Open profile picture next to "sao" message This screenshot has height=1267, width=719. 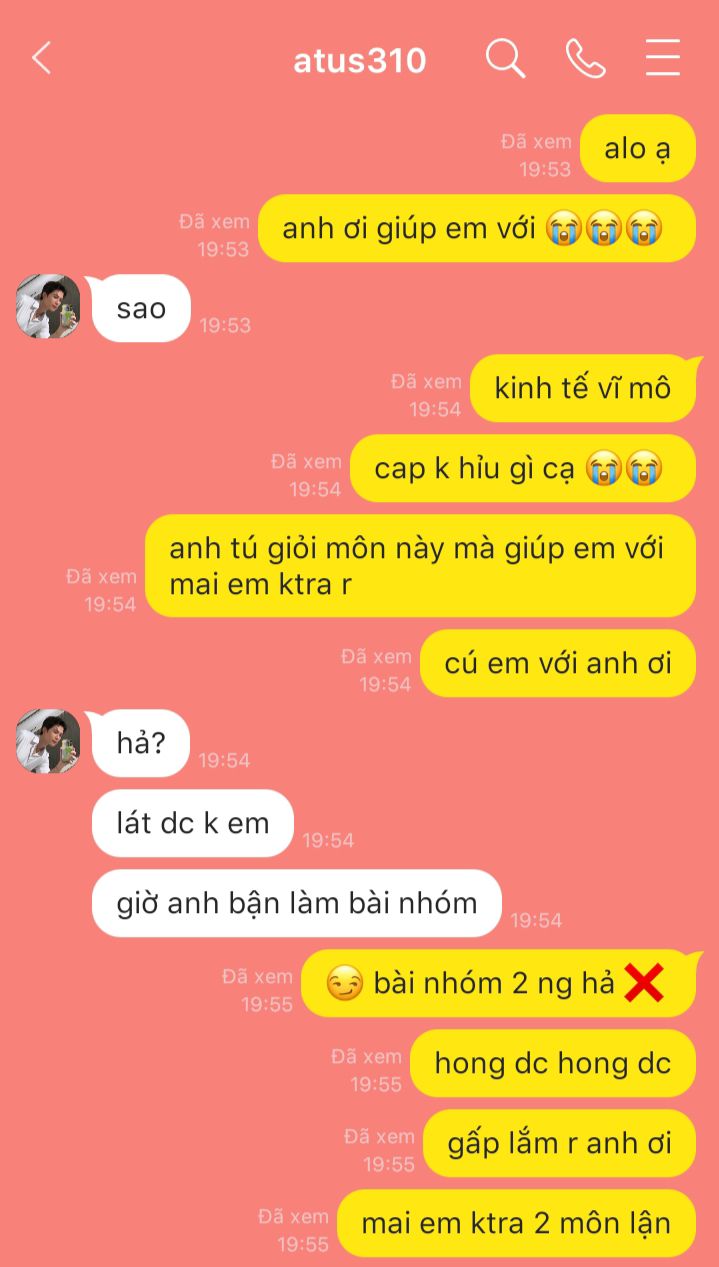[48, 306]
